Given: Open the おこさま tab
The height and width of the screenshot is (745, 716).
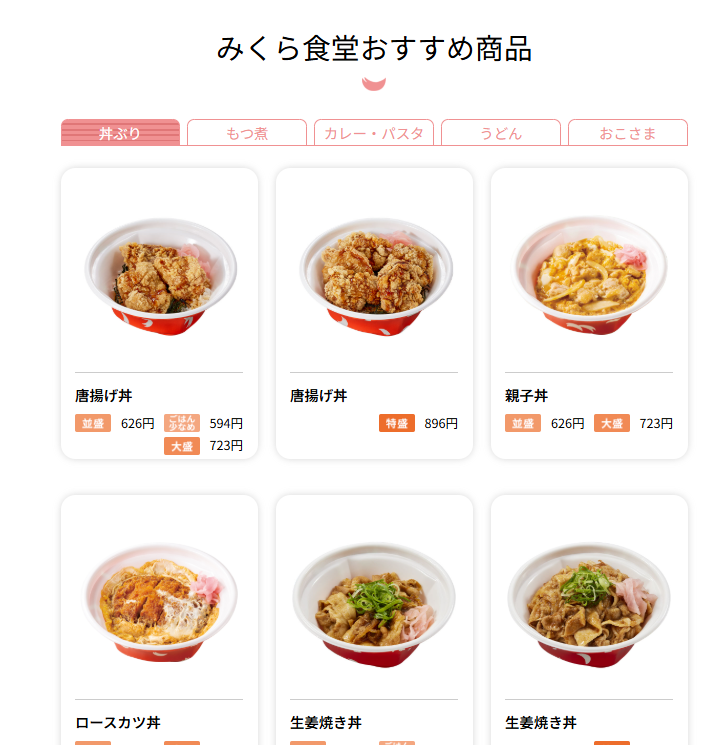Looking at the screenshot, I should [627, 133].
